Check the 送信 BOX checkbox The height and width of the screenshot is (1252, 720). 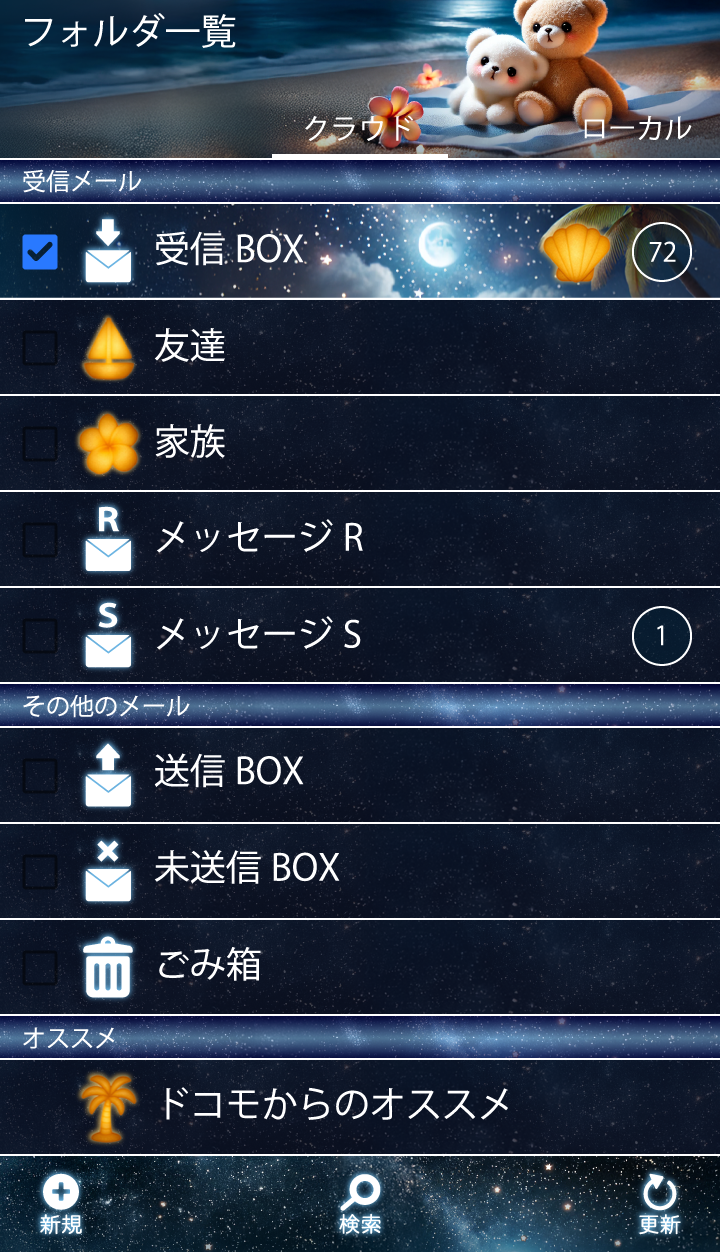(x=40, y=774)
